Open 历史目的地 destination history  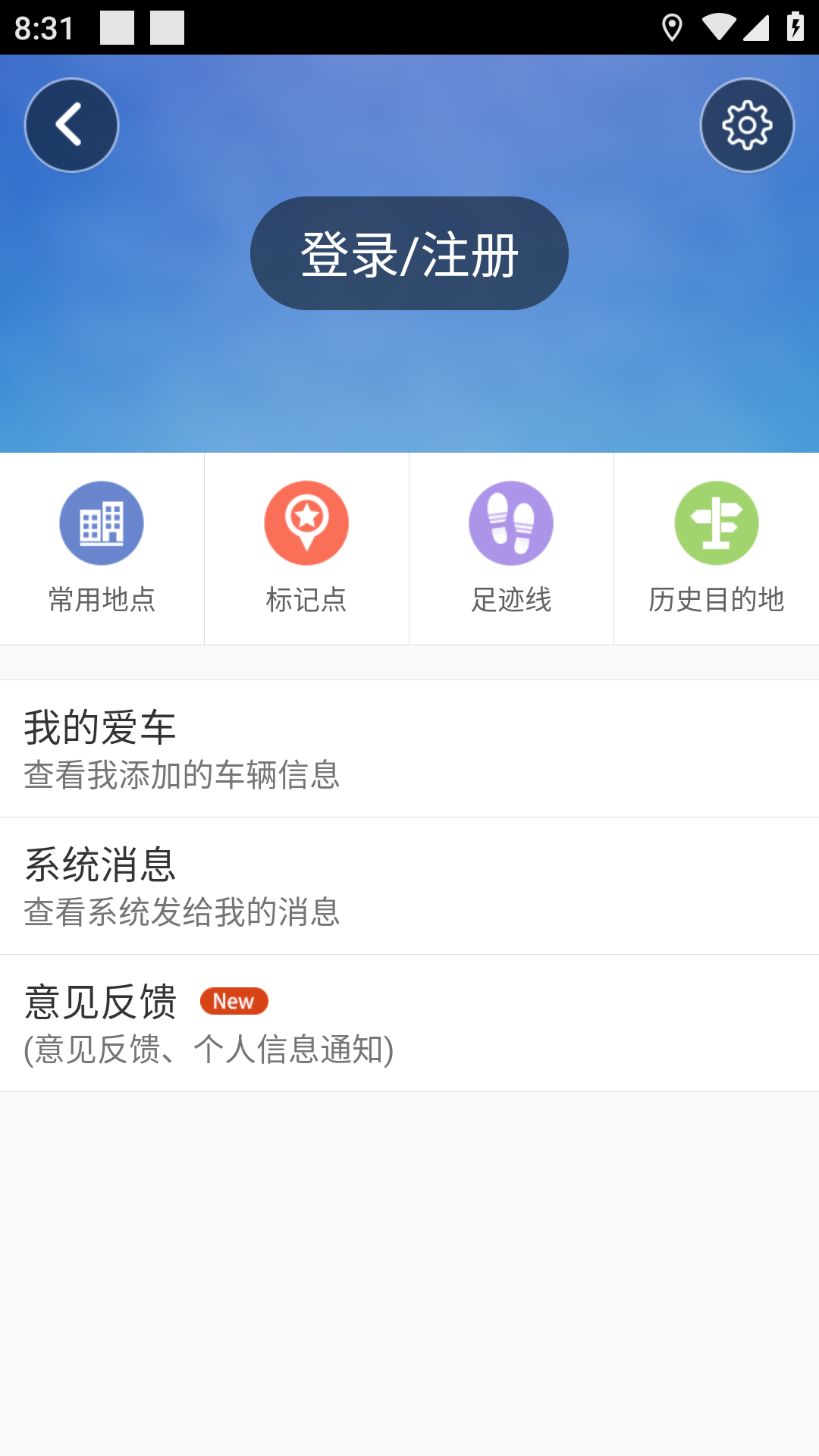[717, 549]
